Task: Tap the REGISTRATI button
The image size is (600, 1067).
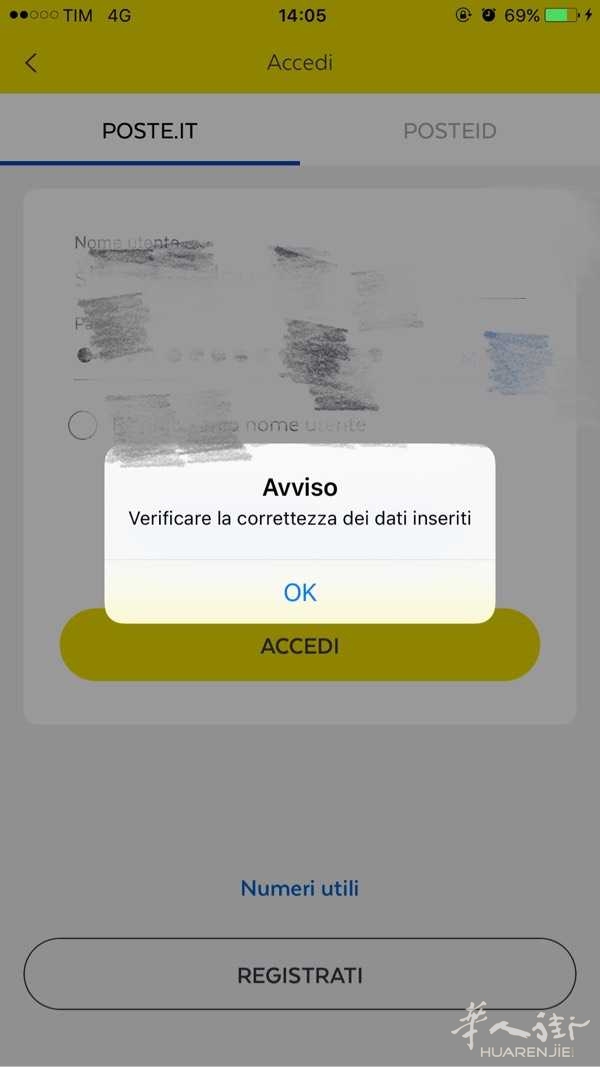Action: [300, 975]
